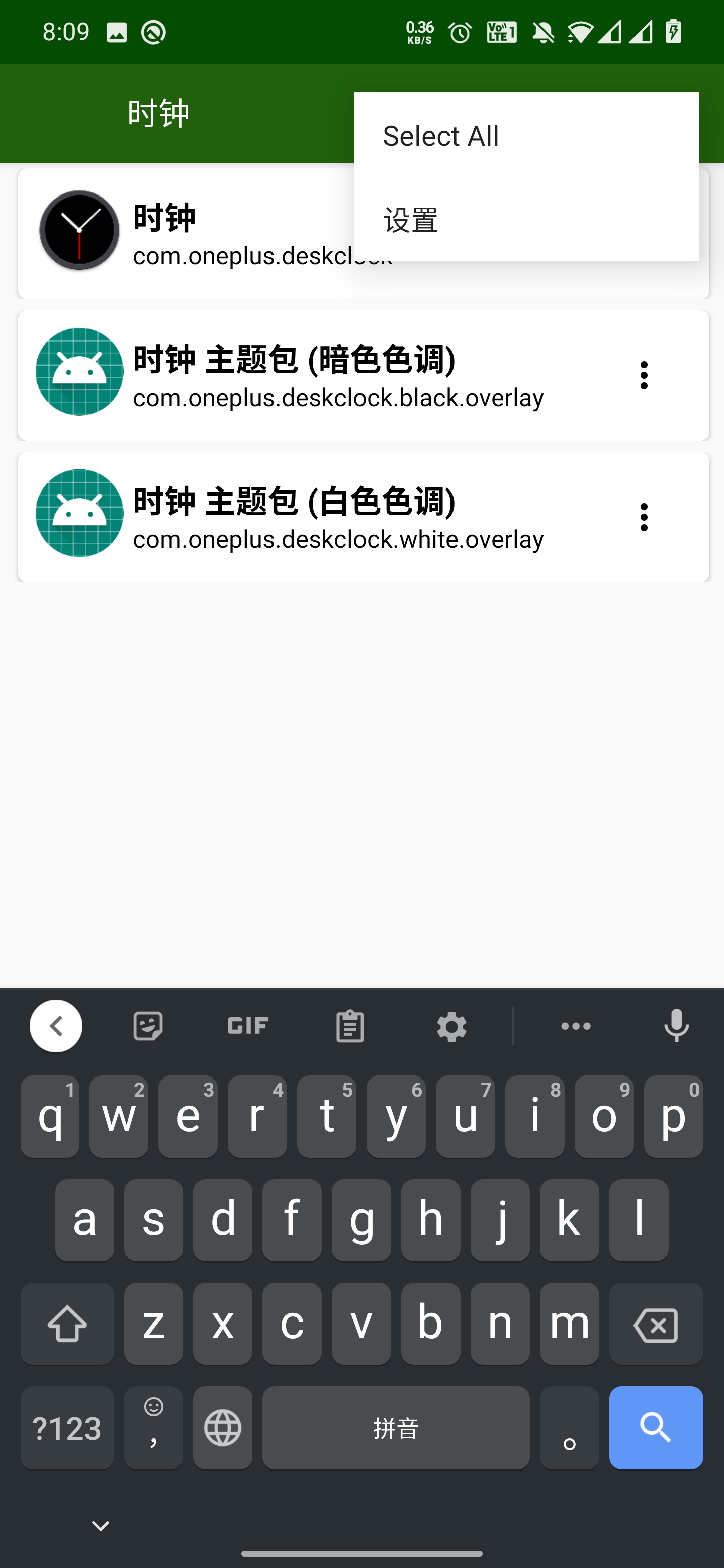Switch keyboard language with globe key

(x=222, y=1427)
